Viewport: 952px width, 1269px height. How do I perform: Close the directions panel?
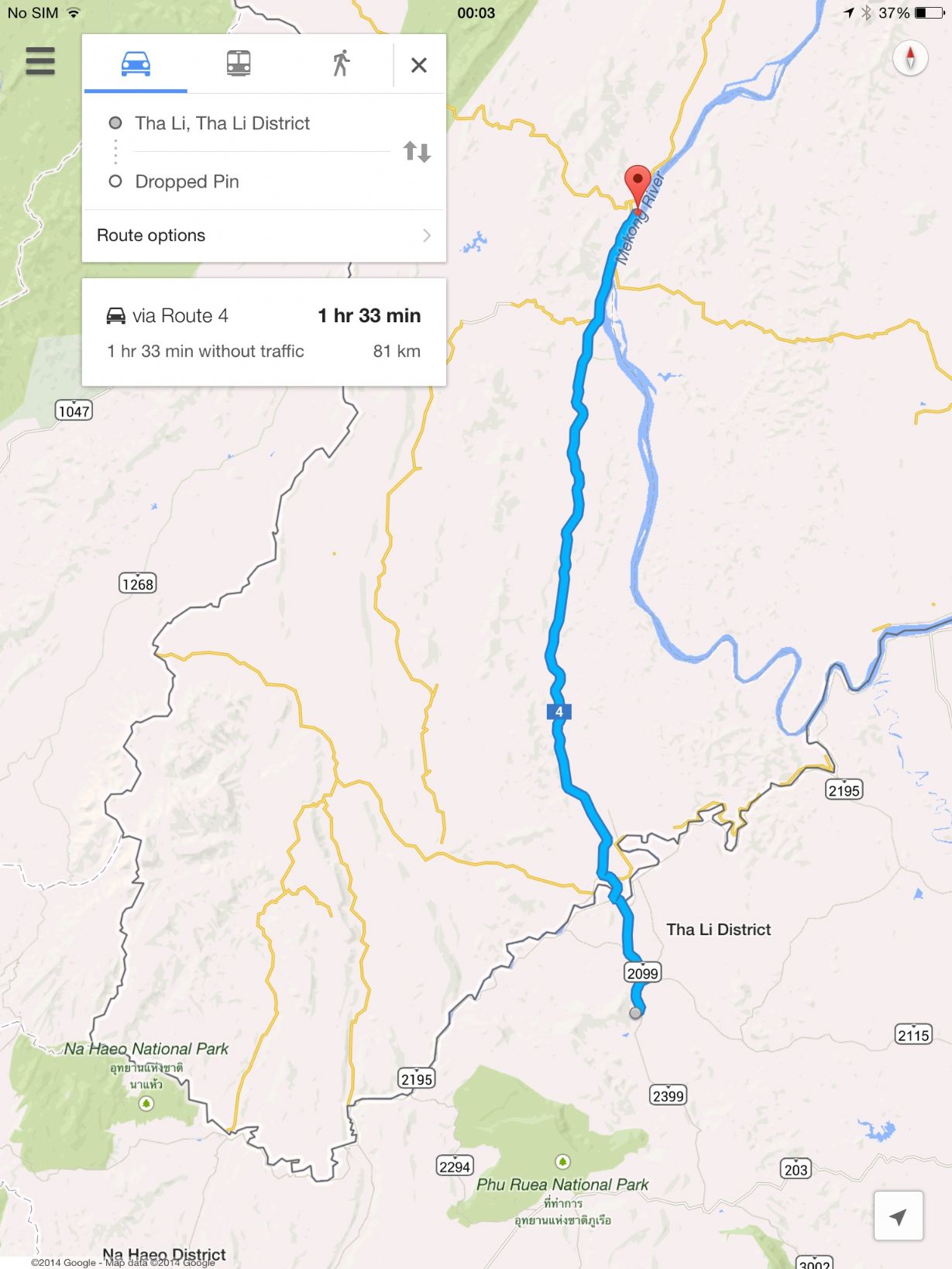419,65
